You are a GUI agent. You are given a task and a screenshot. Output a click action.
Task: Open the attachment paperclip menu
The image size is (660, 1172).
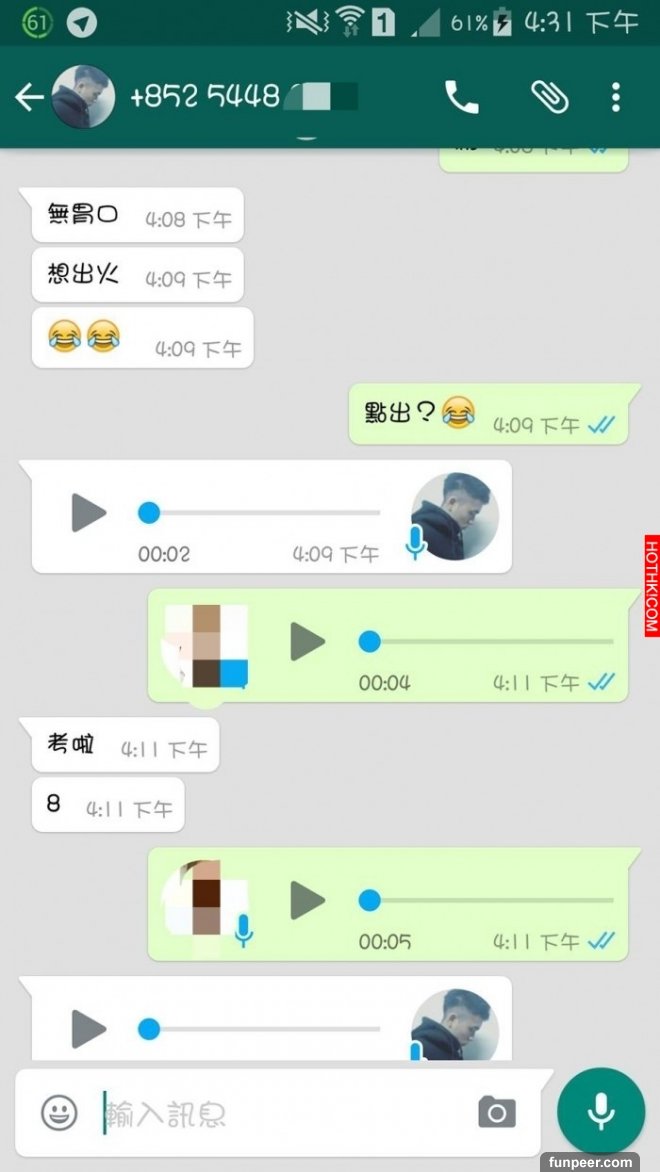point(548,97)
